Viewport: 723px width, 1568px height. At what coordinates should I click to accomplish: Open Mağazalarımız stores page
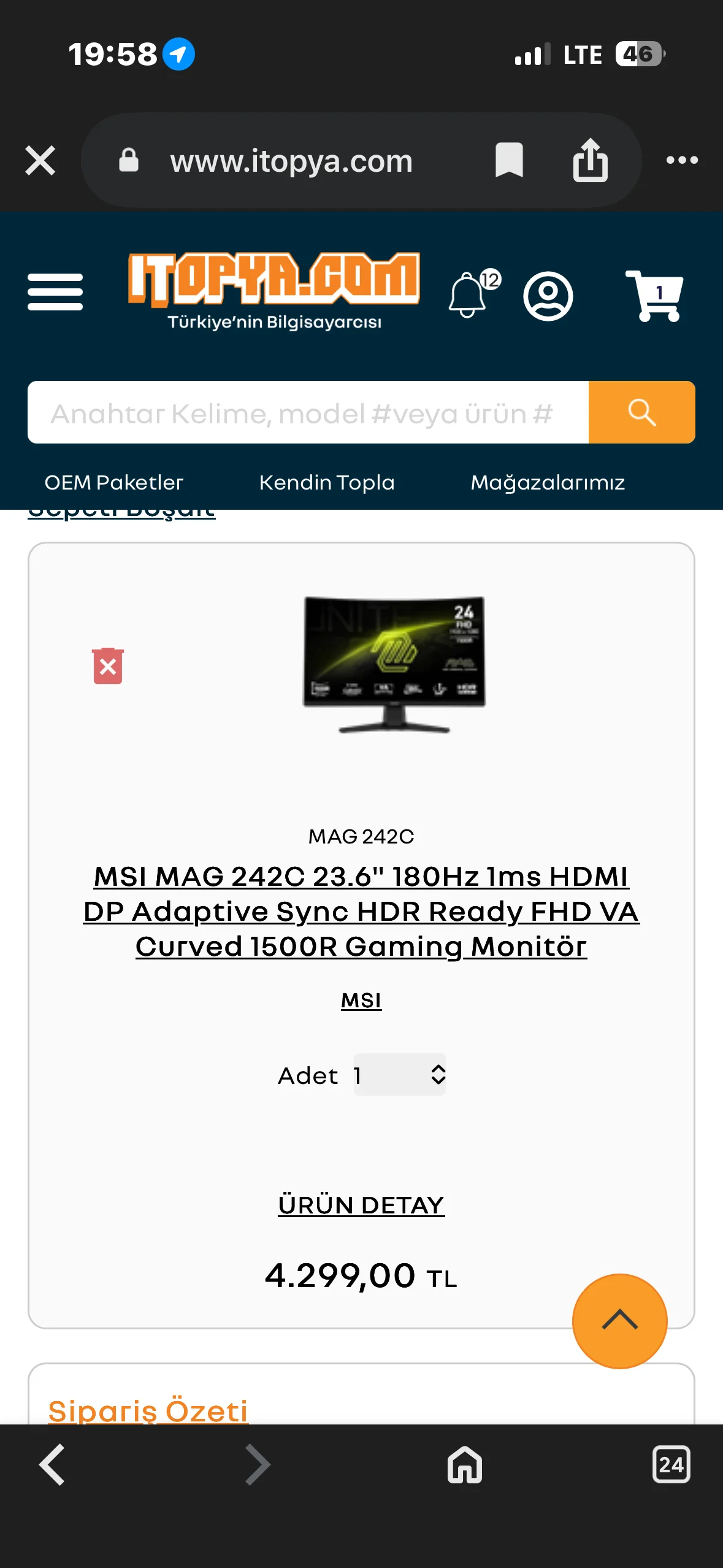pyautogui.click(x=548, y=483)
